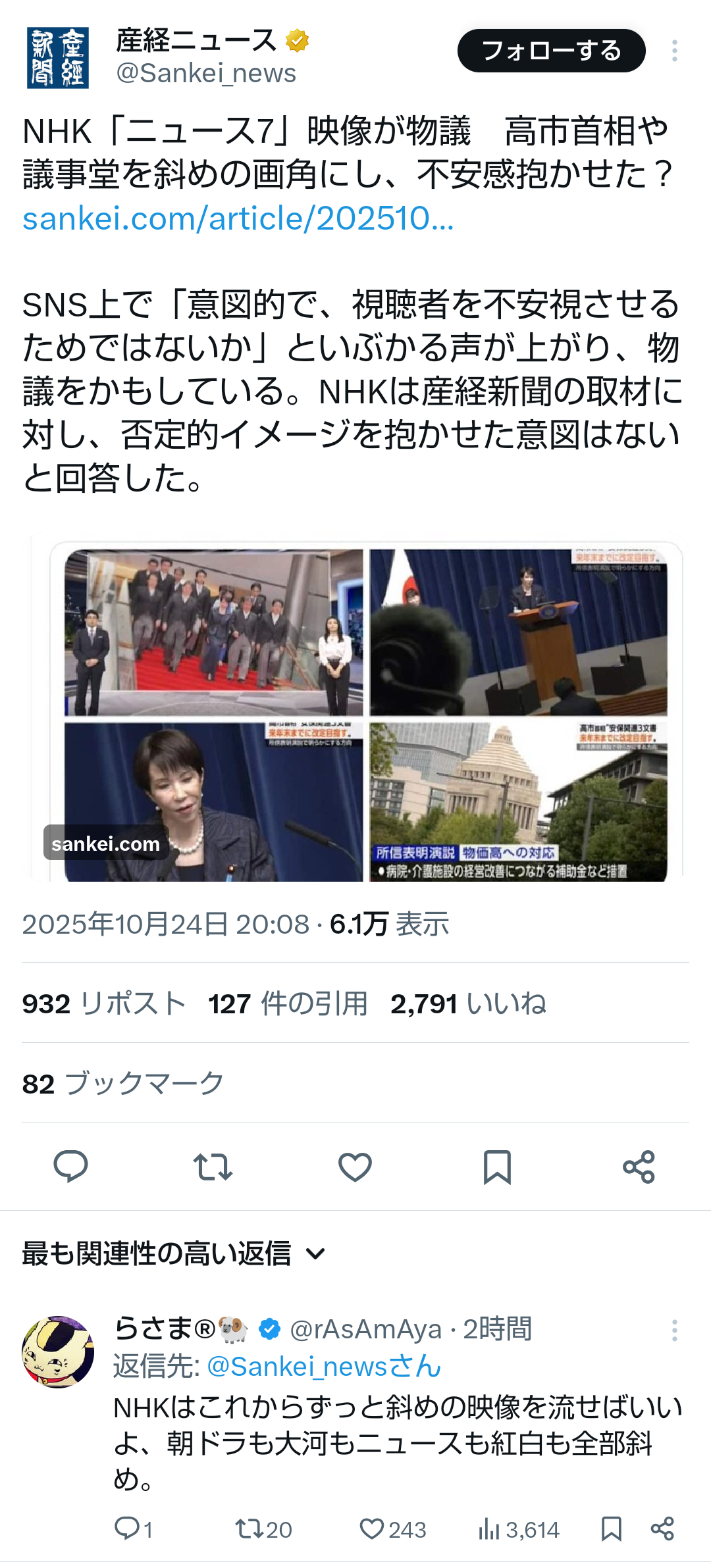Bookmark the reply from らさま®

(x=611, y=1529)
